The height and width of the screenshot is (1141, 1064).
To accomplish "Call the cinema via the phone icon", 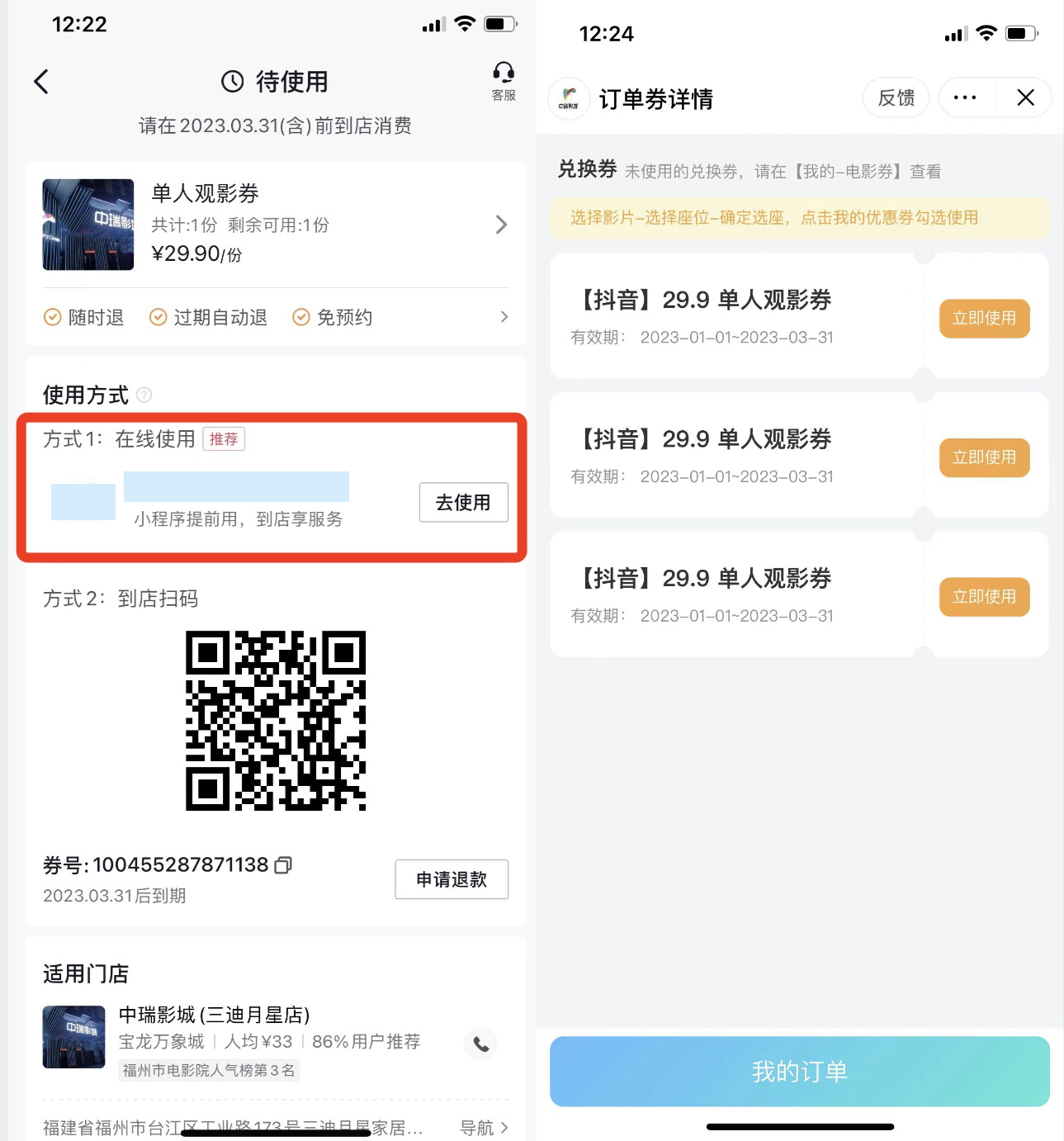I will coord(480,1044).
